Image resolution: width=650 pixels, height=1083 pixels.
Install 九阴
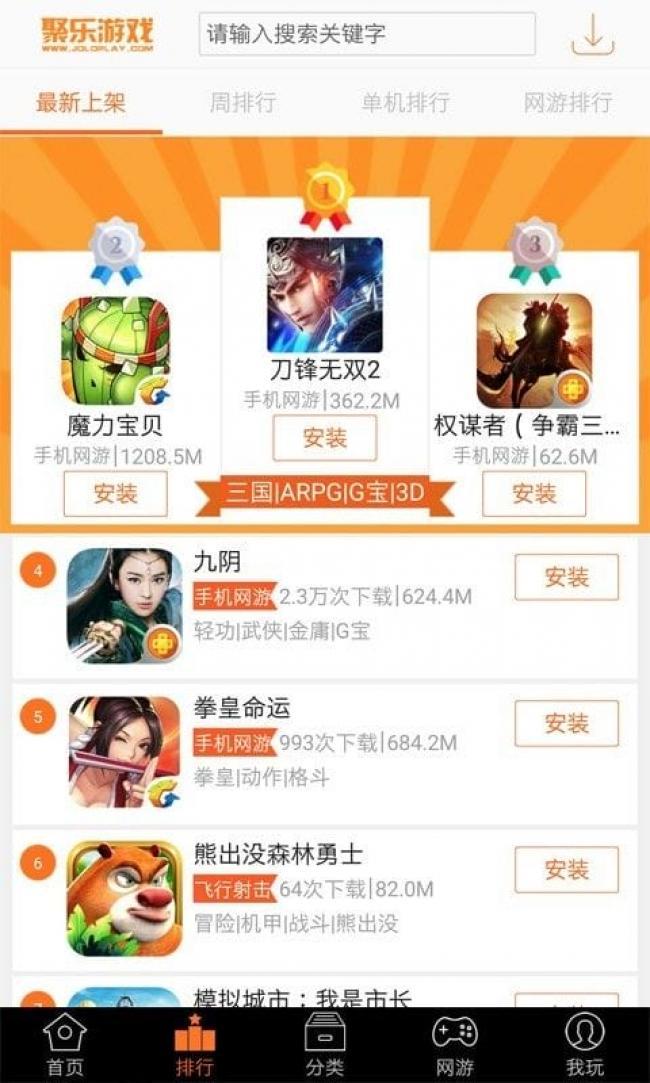566,577
